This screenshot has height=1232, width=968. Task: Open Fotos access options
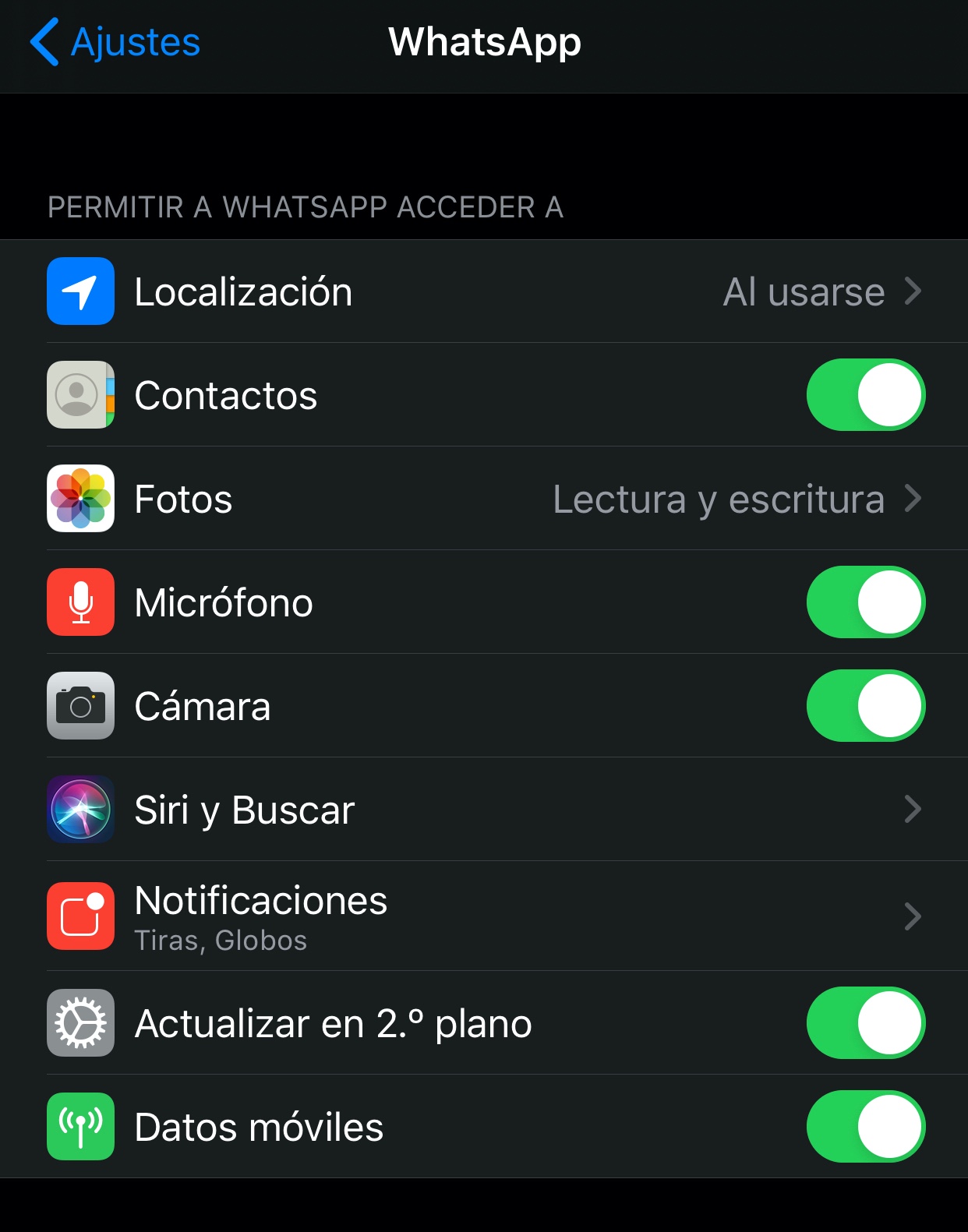483,499
